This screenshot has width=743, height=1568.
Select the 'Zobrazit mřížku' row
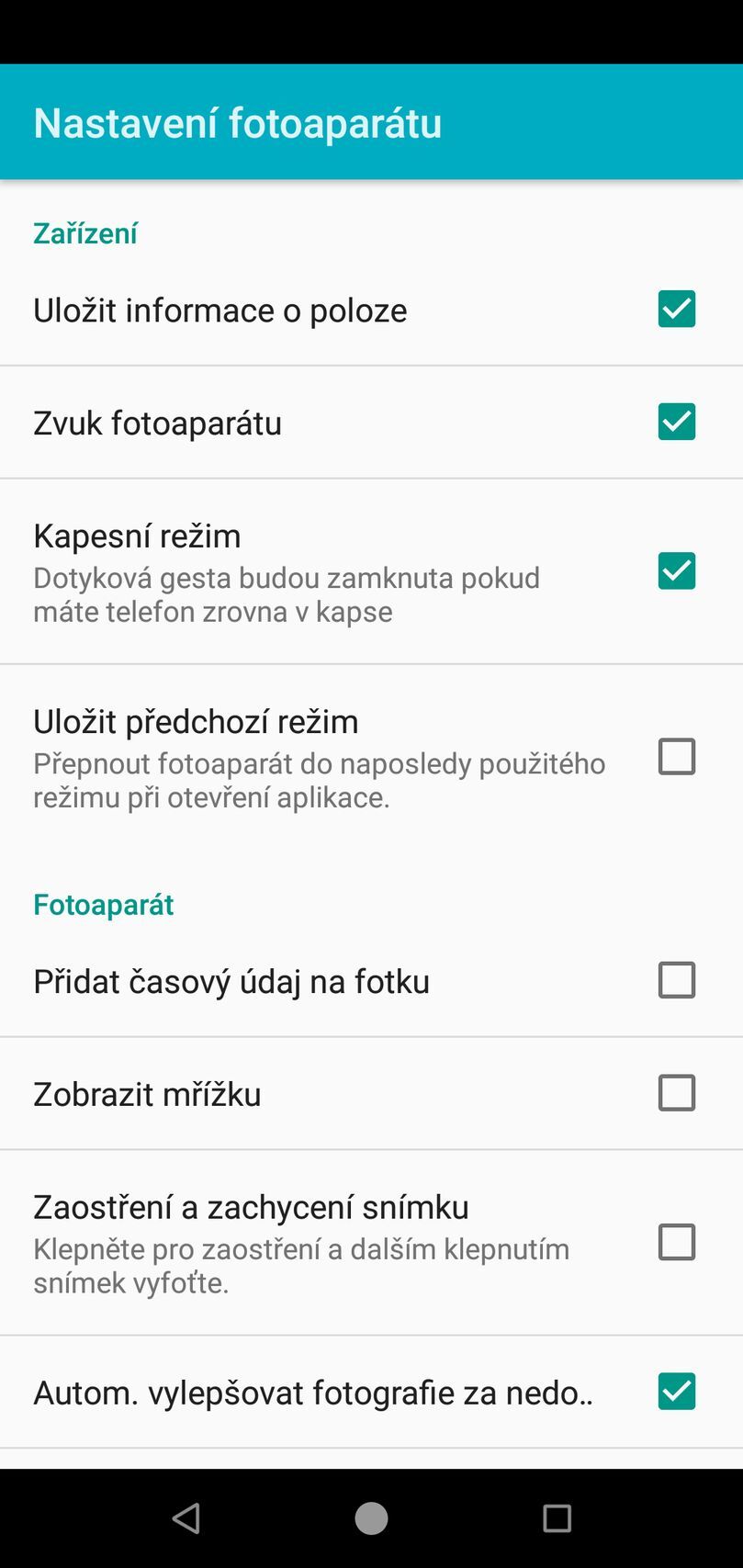click(x=276, y=1093)
